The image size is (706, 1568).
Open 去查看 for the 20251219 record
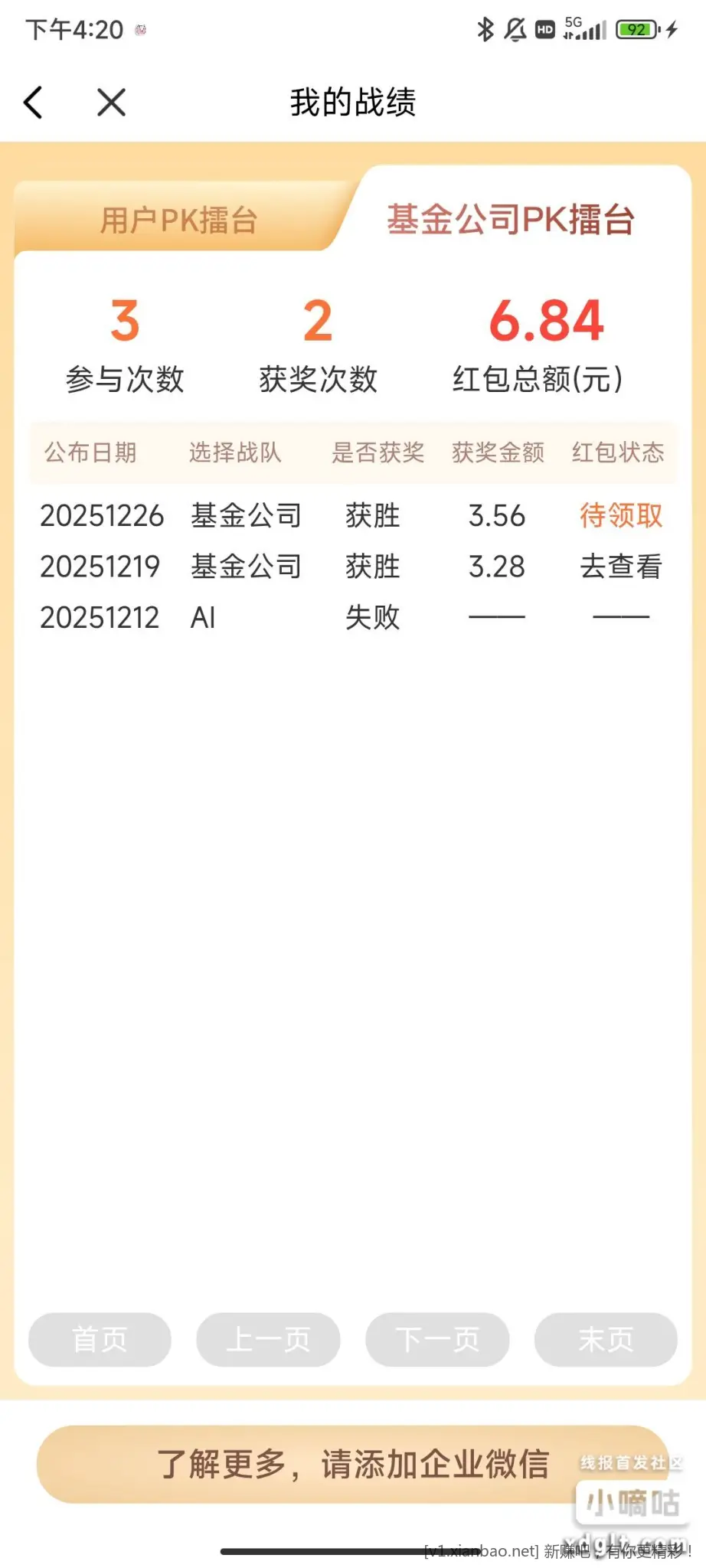pyautogui.click(x=620, y=567)
